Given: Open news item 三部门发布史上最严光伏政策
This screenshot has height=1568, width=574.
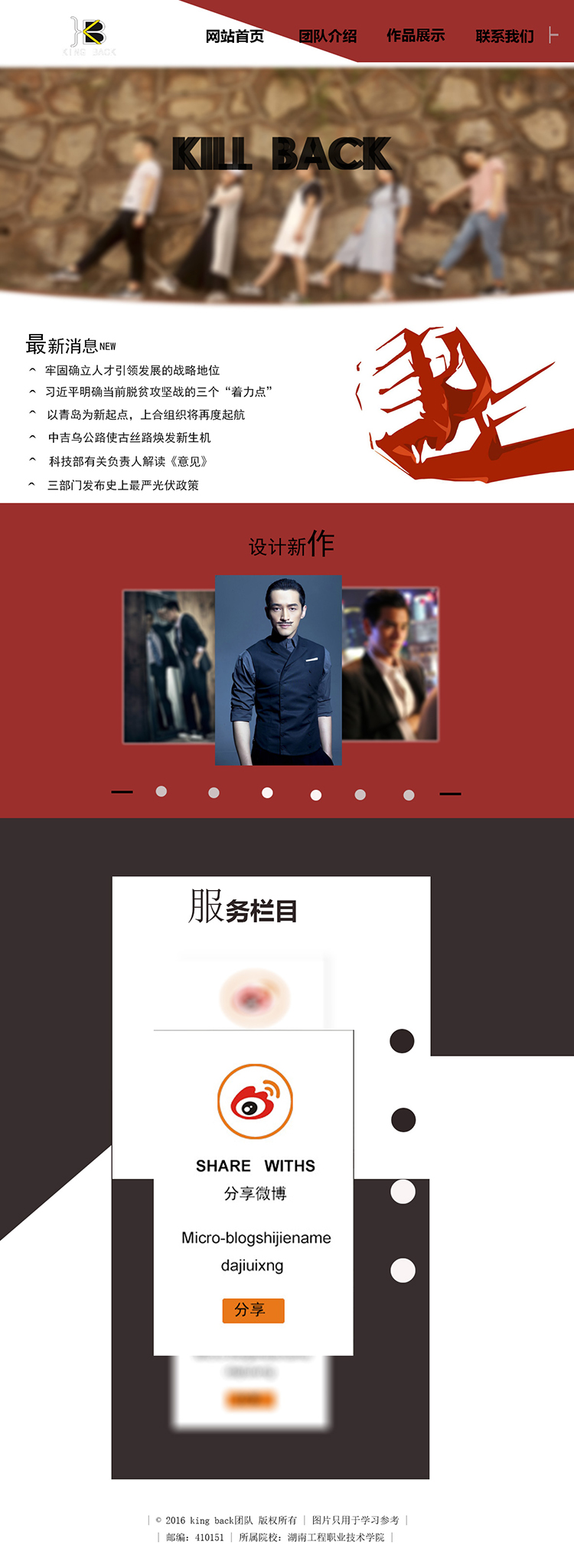Looking at the screenshot, I should coord(122,486).
